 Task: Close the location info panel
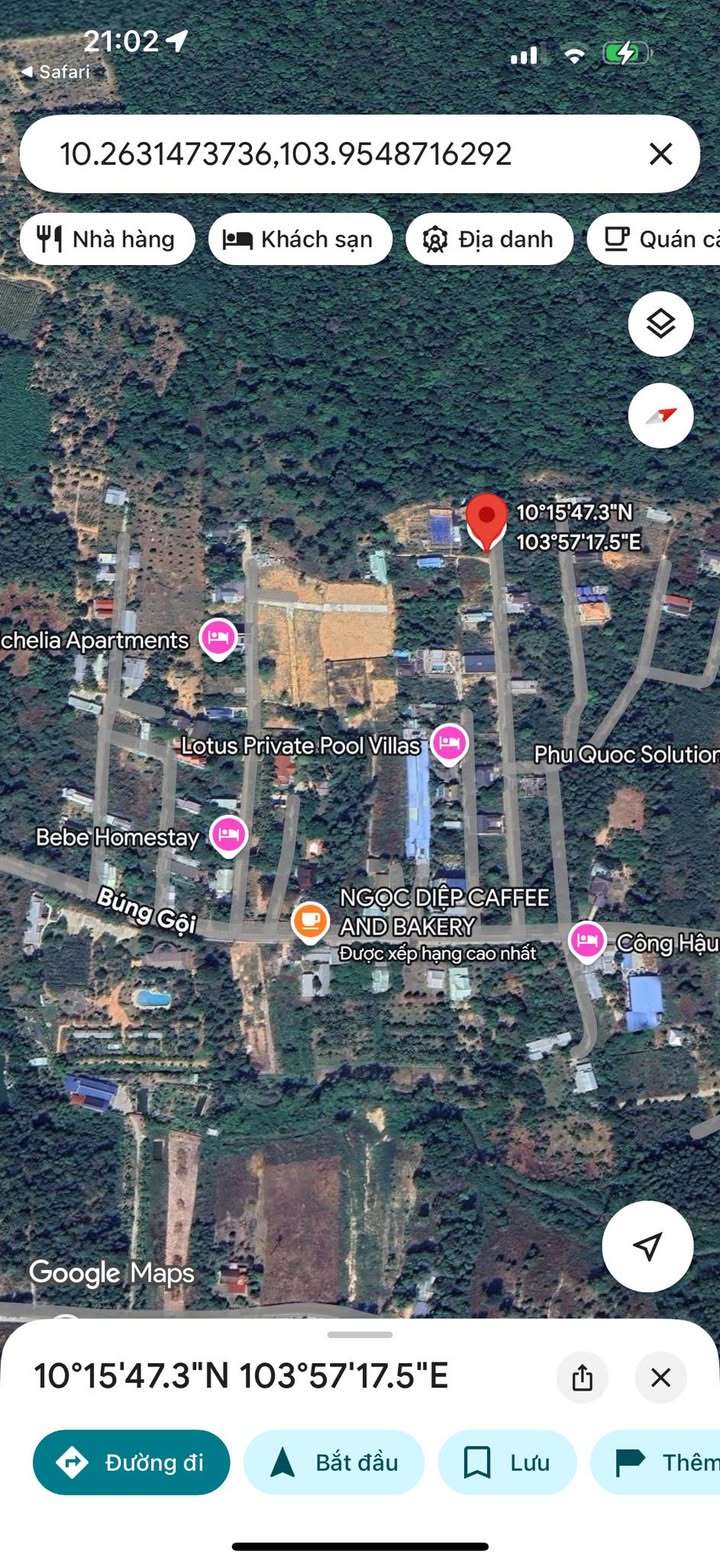[660, 1378]
